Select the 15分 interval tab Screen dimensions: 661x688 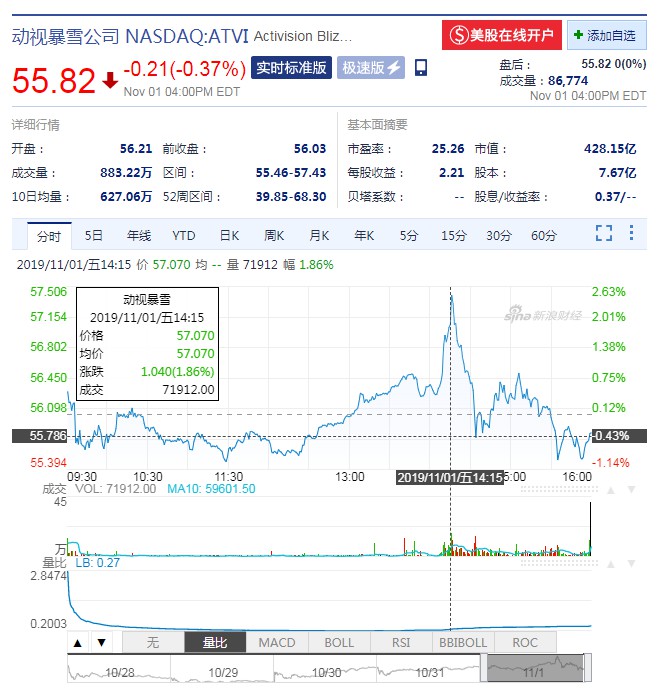pos(454,236)
